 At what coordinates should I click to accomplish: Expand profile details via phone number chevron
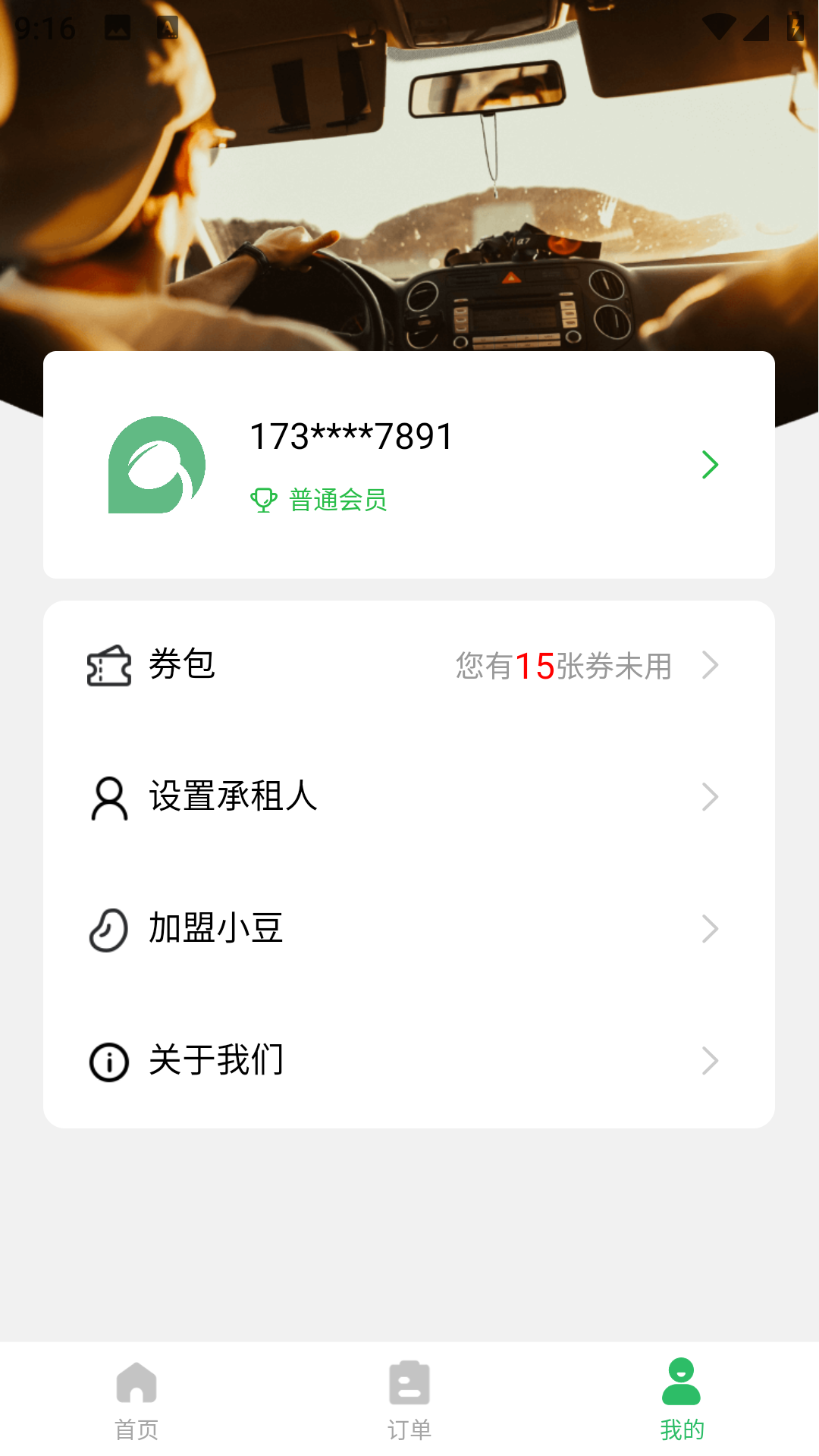711,464
